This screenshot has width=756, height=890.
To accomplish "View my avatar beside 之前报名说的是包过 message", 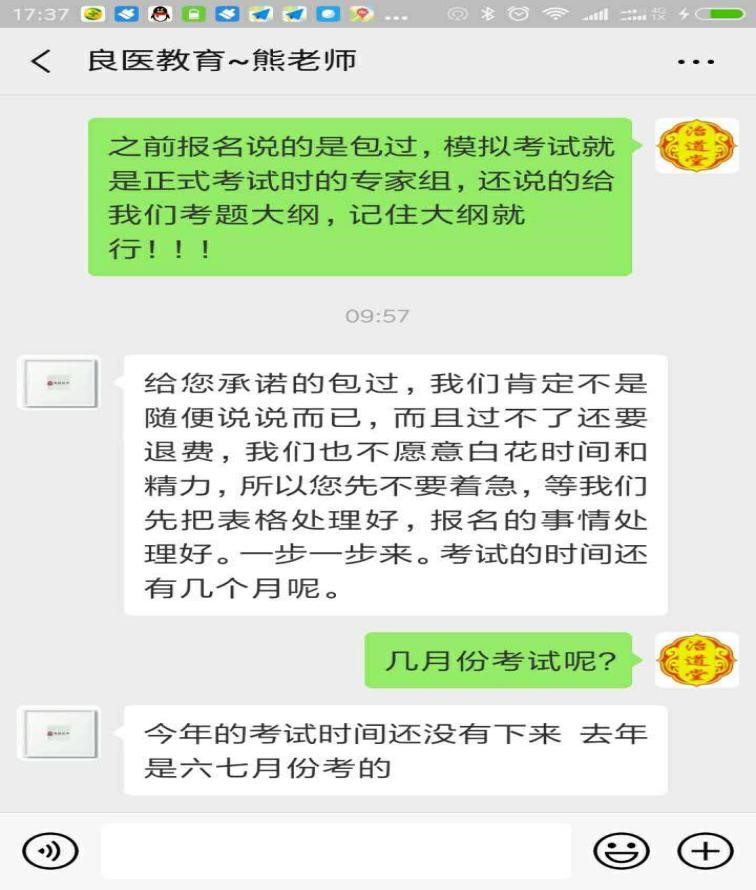I will point(697,146).
